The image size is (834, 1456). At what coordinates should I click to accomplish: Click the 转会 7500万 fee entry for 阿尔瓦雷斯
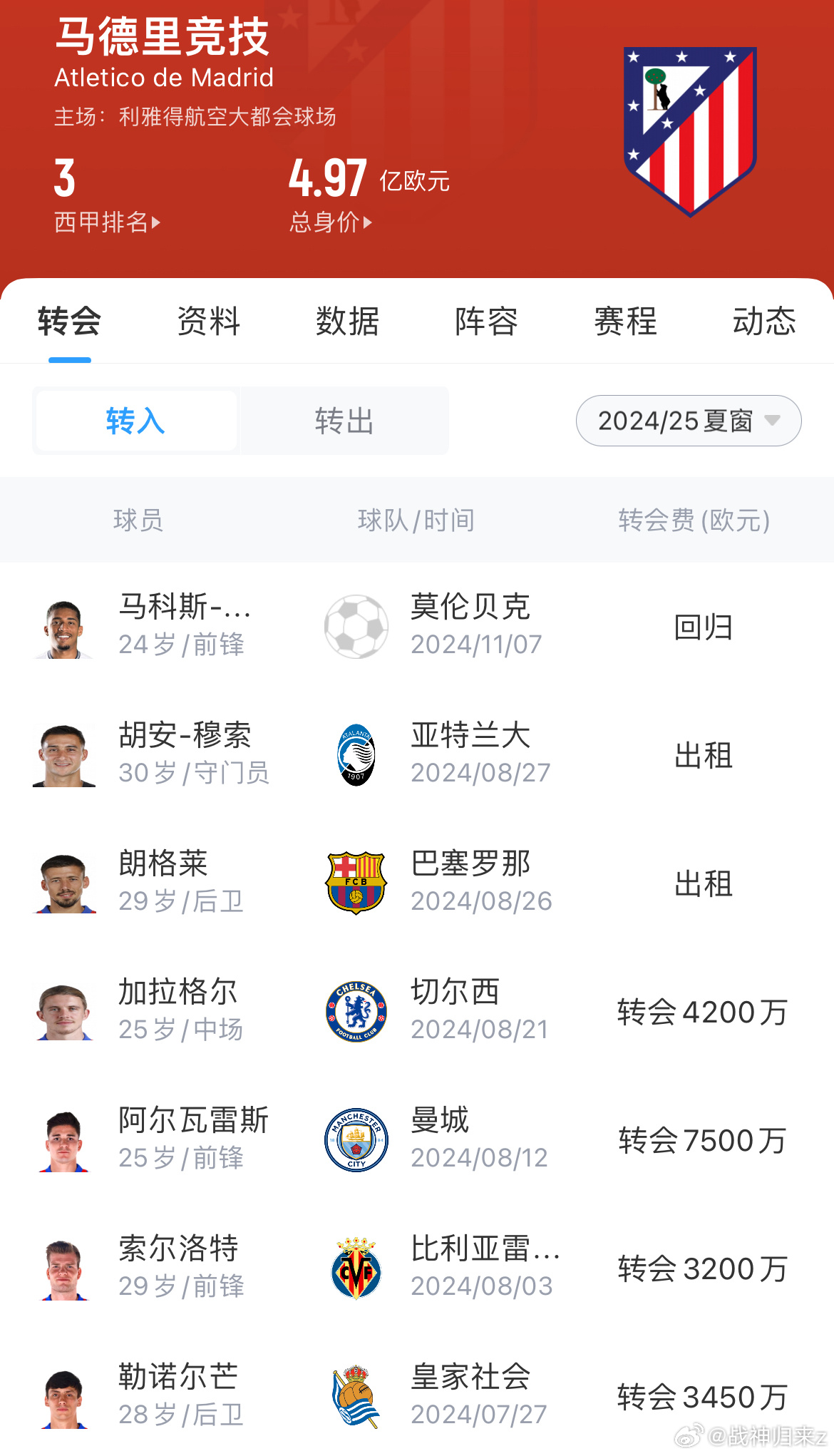coord(702,1141)
